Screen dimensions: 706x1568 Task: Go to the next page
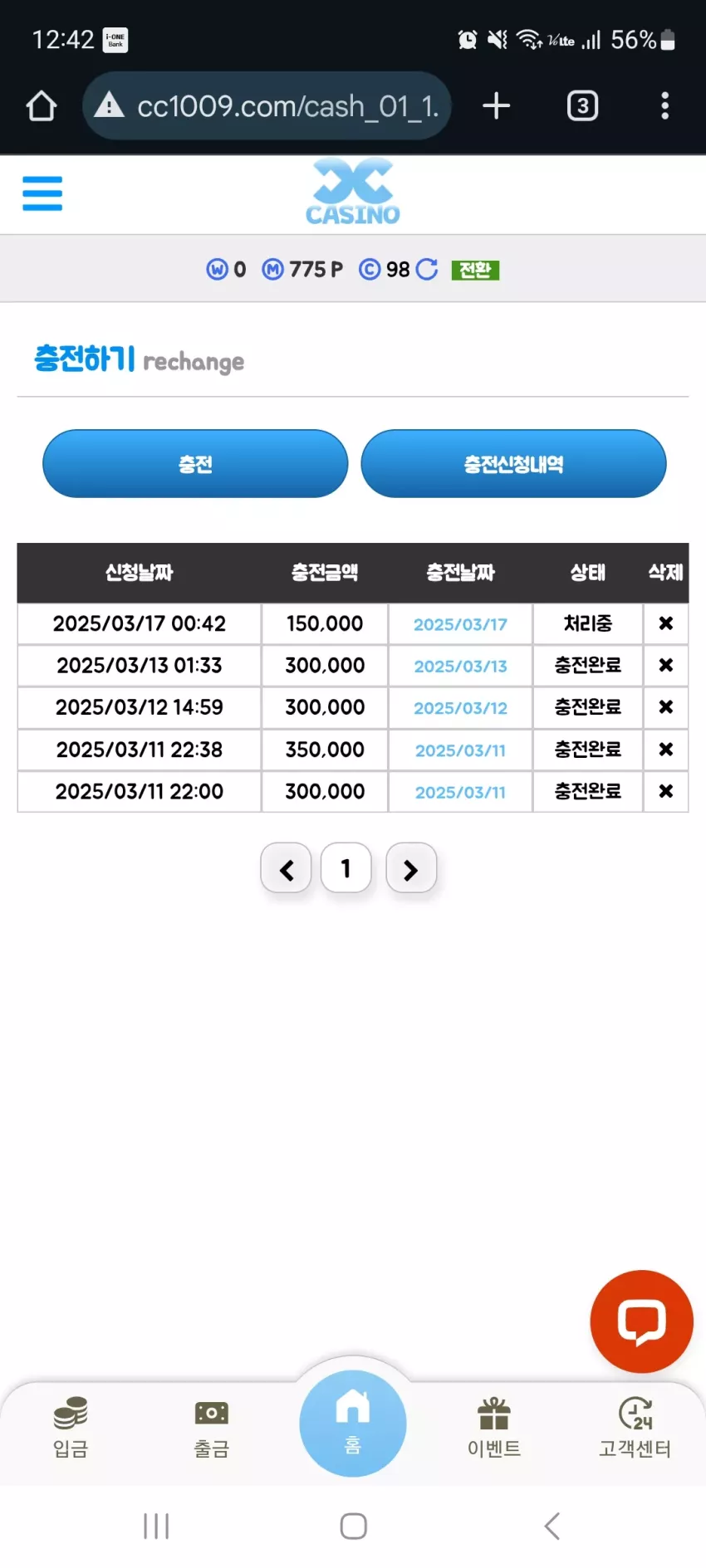(410, 869)
